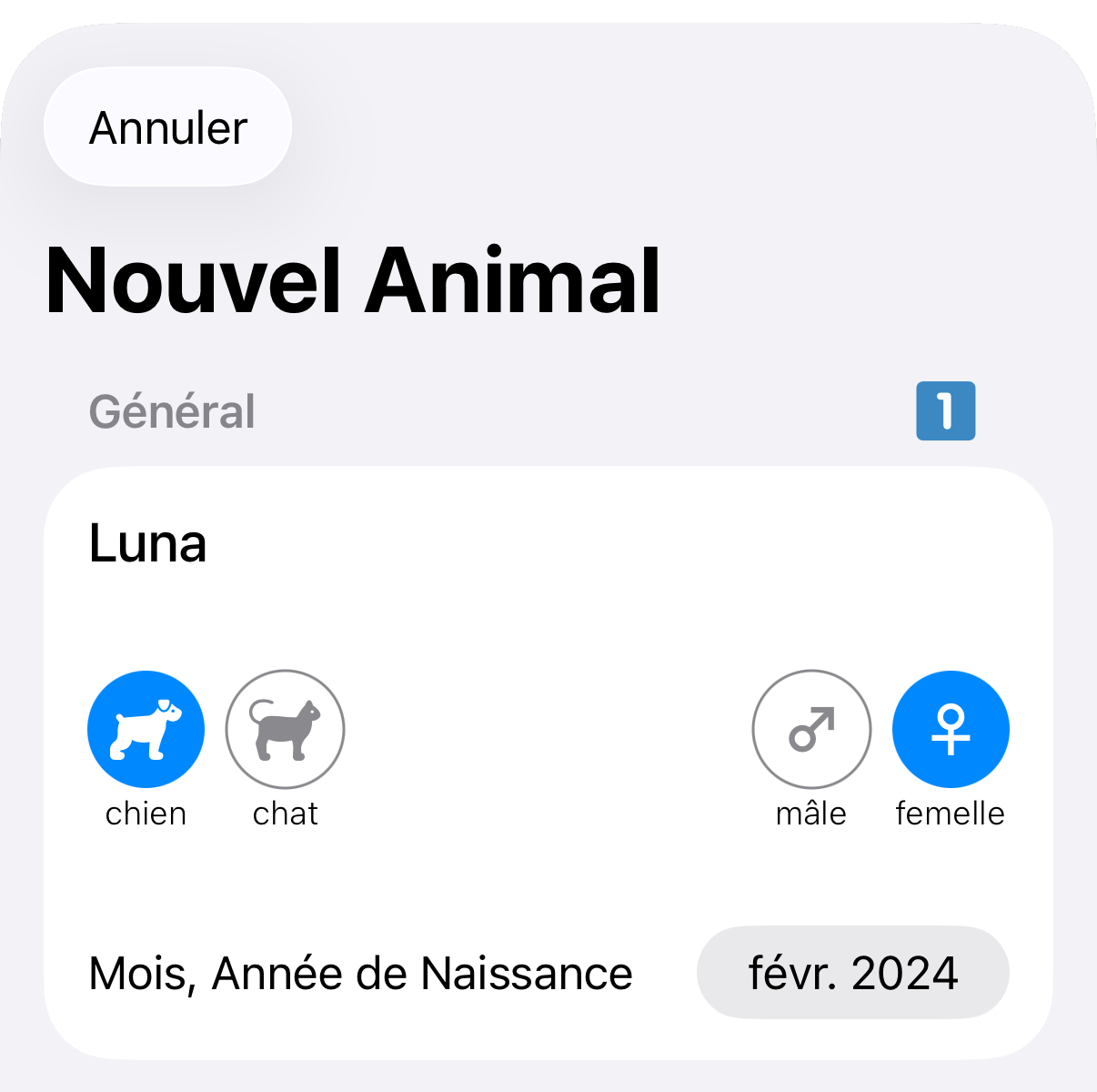The image size is (1097, 1092).
Task: Pick femelle as the sex
Action: click(x=951, y=730)
